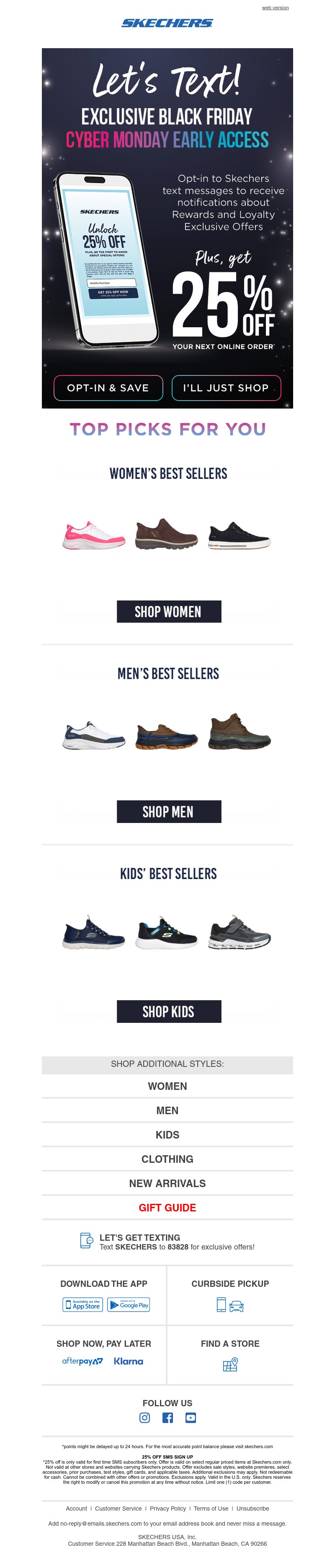Open the CLOTHING additional styles row
335x1568 pixels.
tap(167, 1159)
